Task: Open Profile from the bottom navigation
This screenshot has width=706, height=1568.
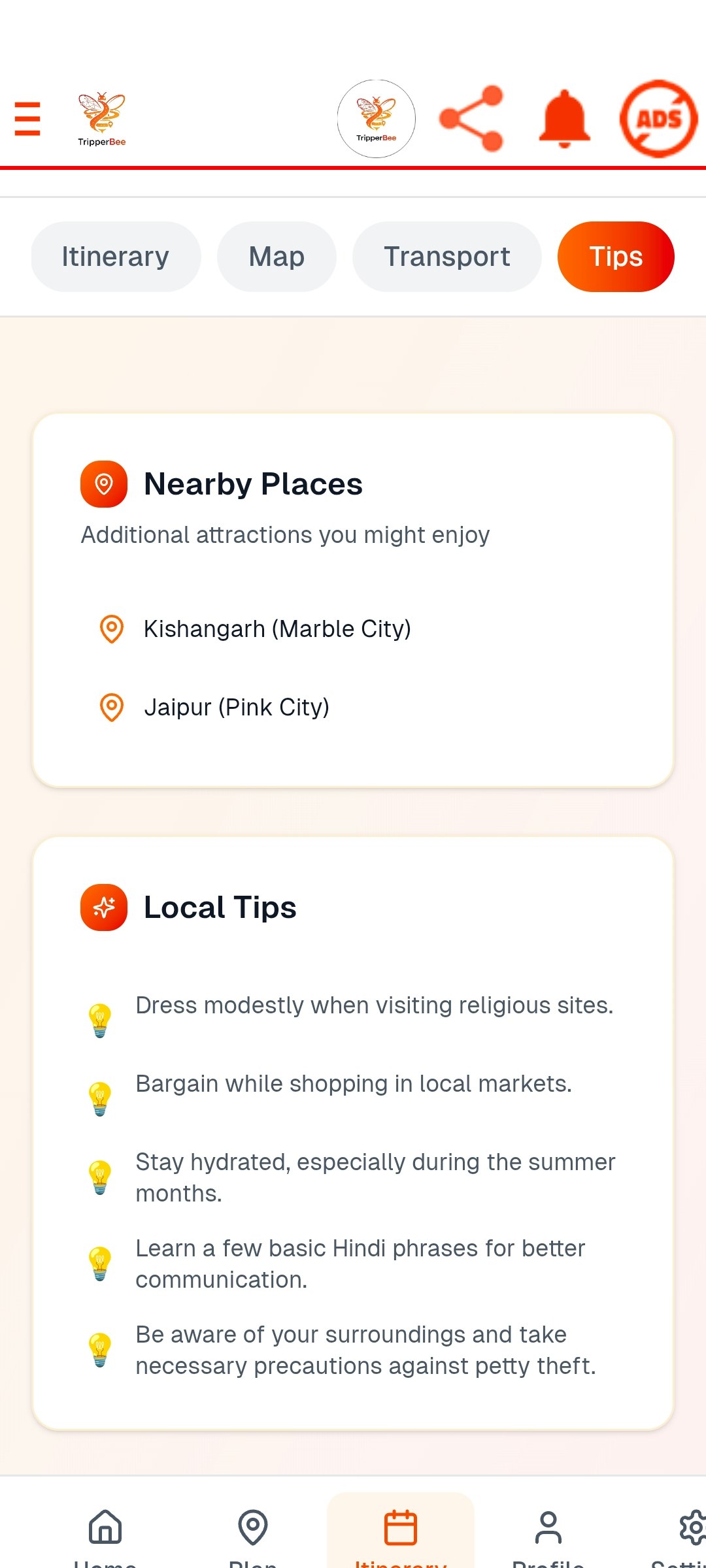Action: coord(548,1527)
